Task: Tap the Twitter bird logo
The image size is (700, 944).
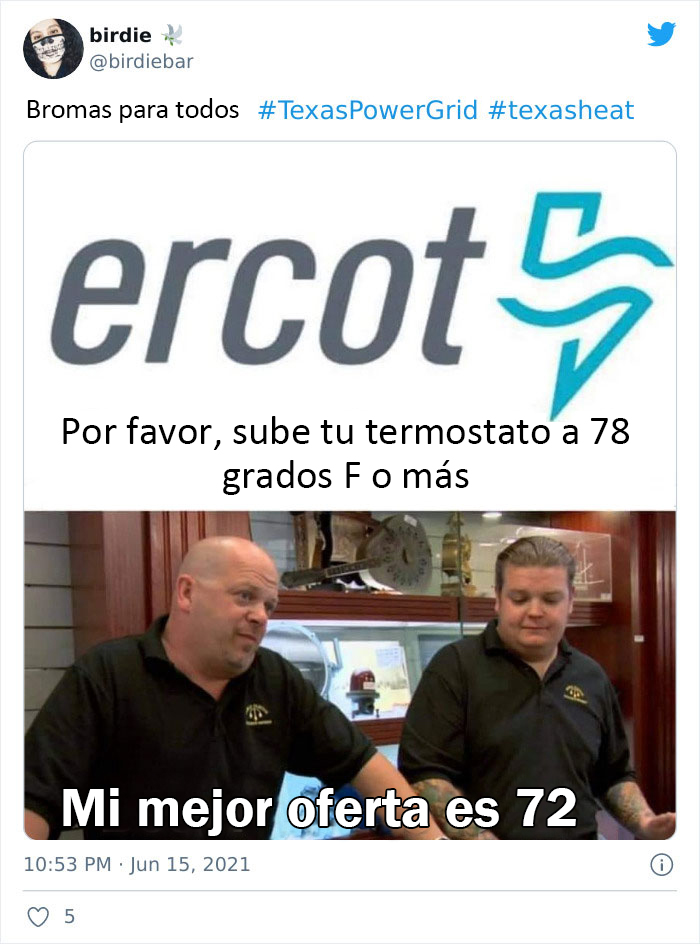Action: 661,35
